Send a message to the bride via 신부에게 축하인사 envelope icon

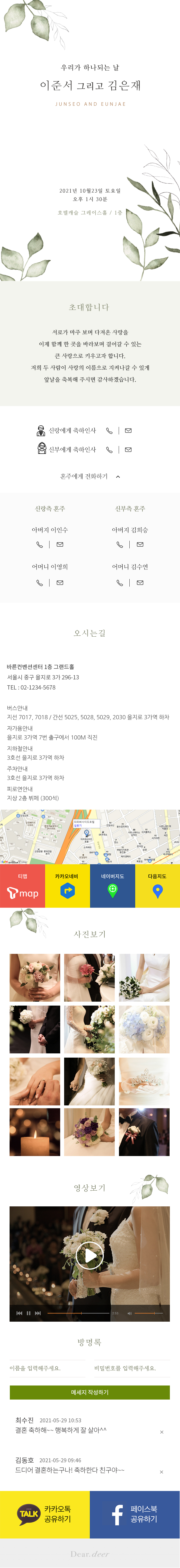pos(128,450)
